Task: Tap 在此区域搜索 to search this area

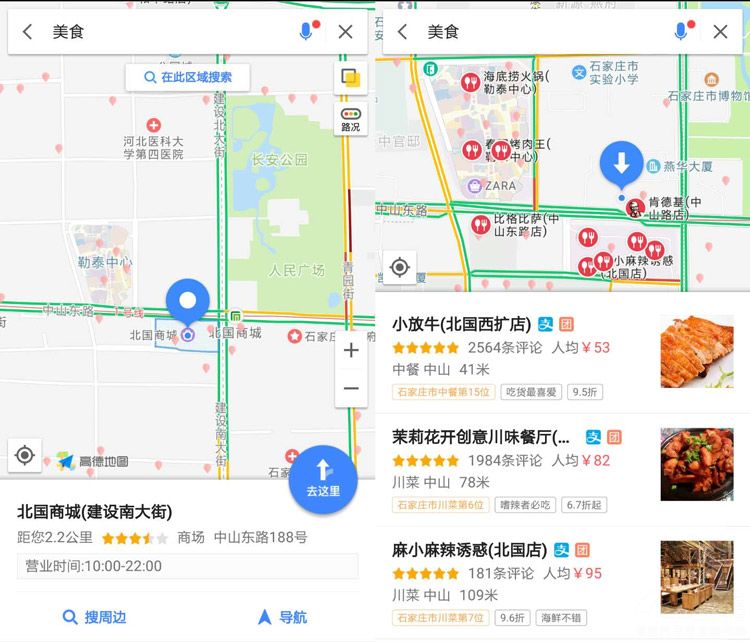Action: pyautogui.click(x=188, y=77)
